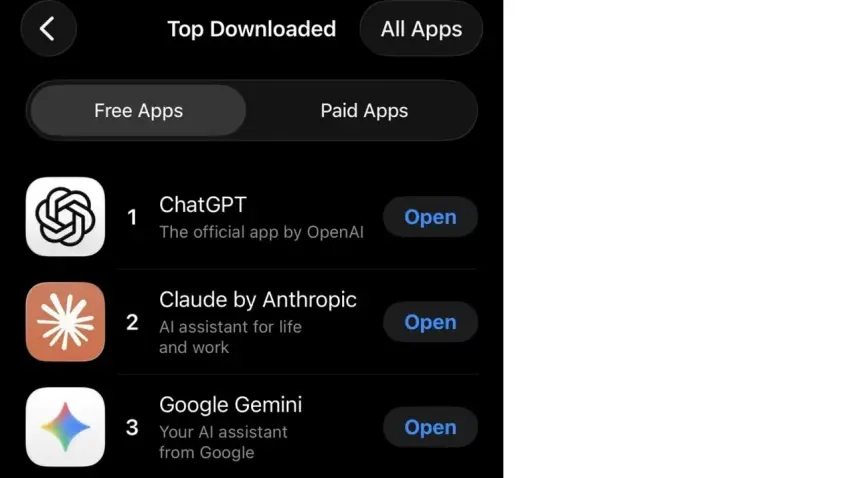The width and height of the screenshot is (850, 478).
Task: View the ChatGPT app page
Action: (203, 205)
